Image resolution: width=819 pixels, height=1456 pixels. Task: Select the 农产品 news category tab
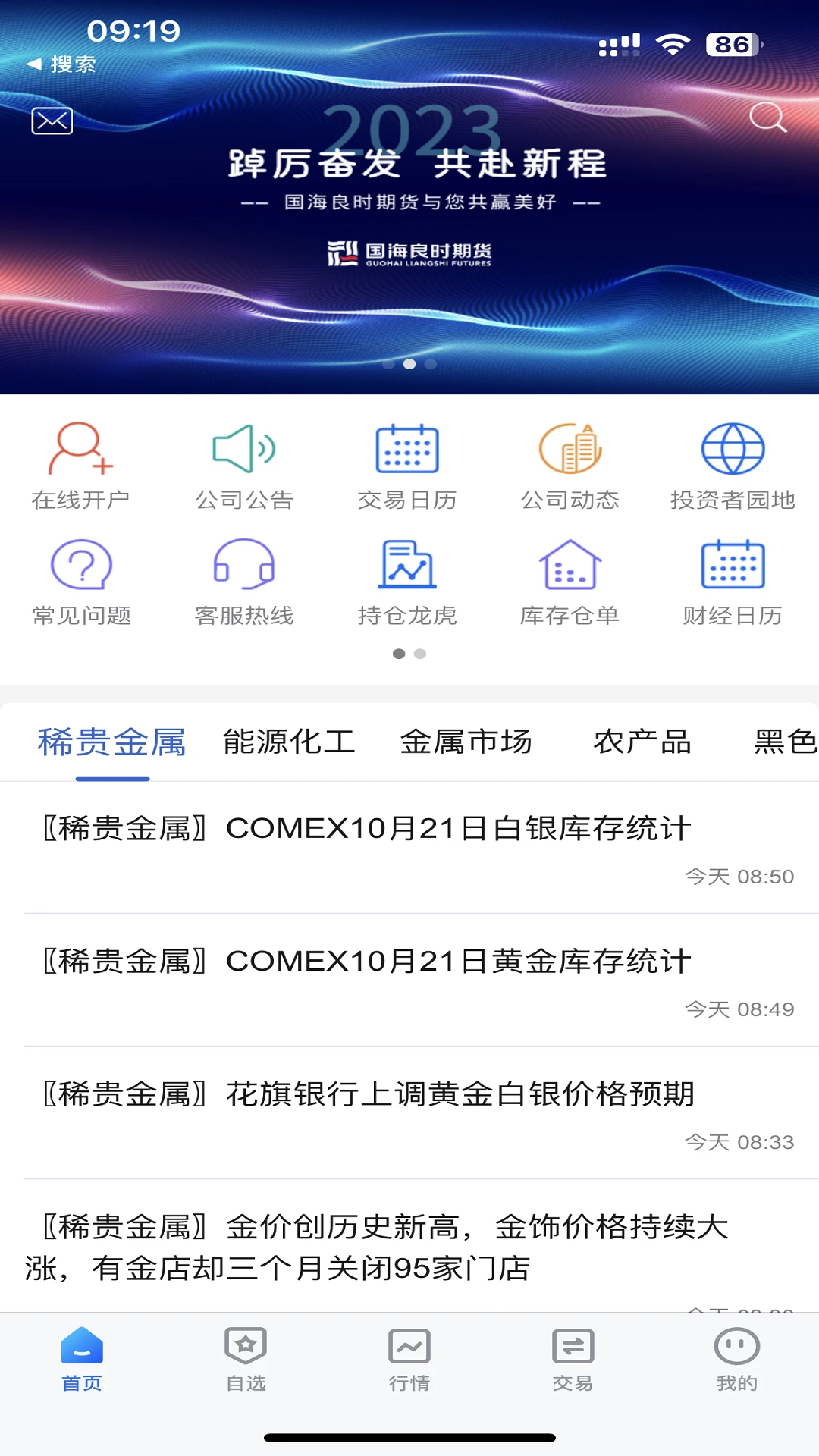point(642,742)
